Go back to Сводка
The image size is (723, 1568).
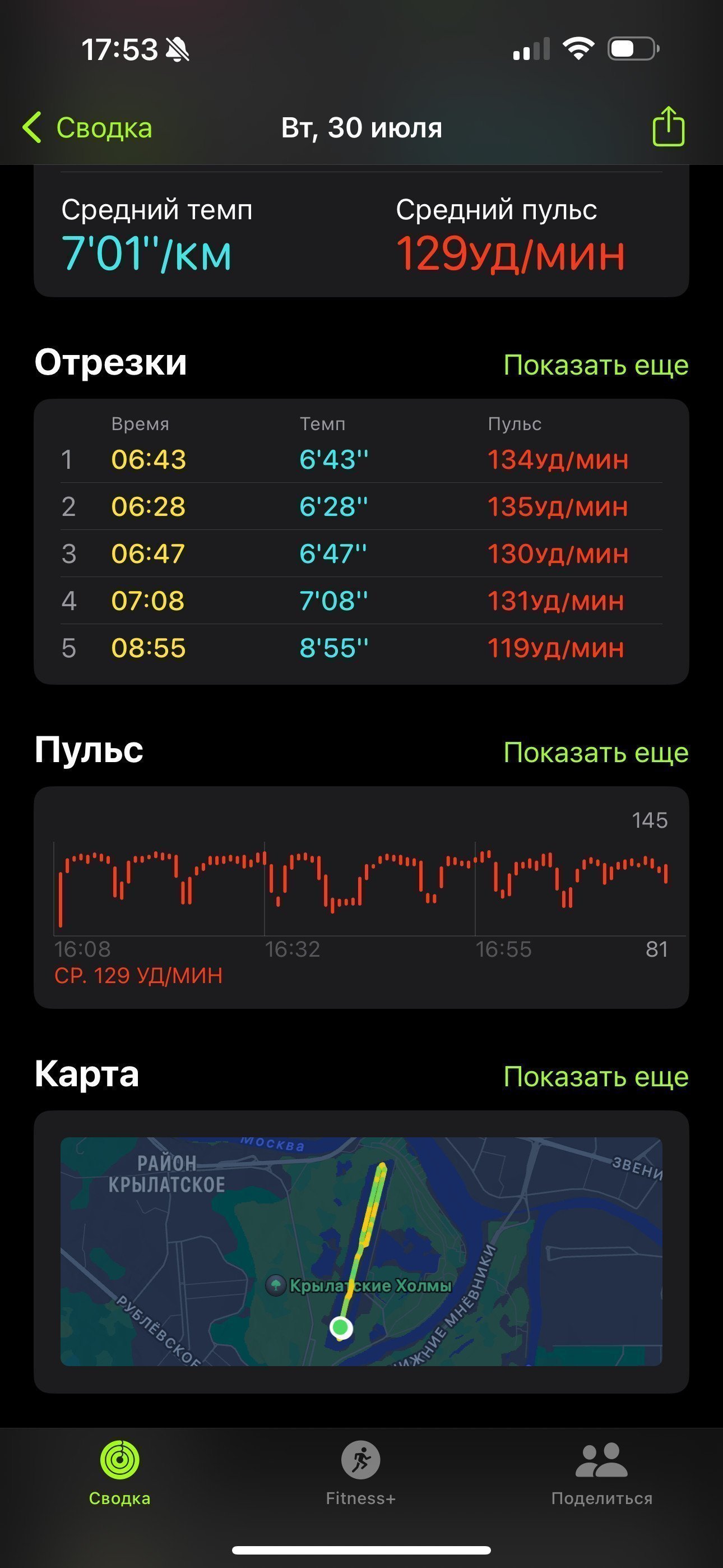click(x=87, y=128)
